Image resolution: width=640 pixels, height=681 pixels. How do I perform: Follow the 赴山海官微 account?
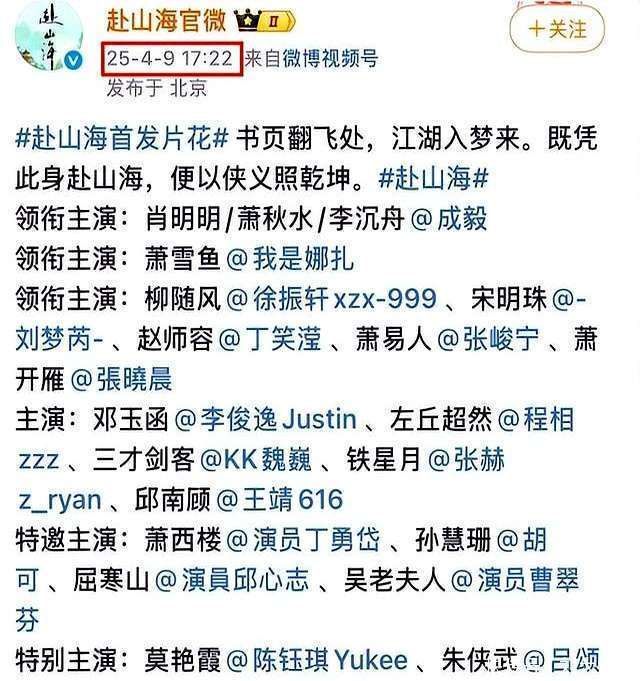[558, 29]
